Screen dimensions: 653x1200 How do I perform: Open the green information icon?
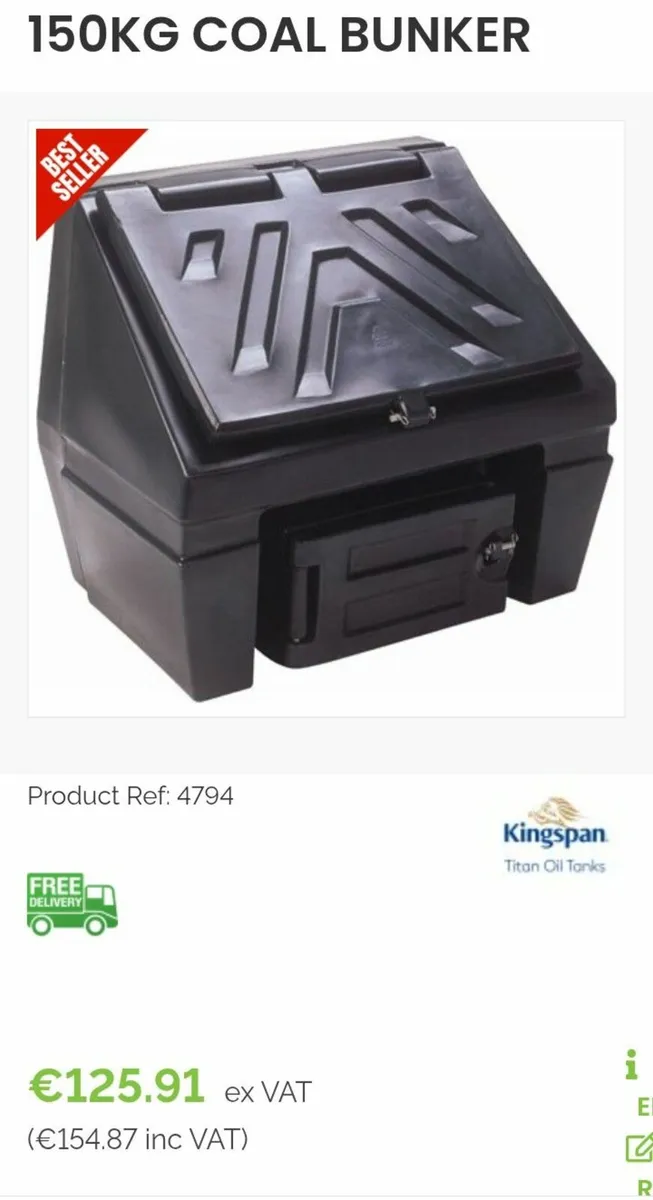630,1068
